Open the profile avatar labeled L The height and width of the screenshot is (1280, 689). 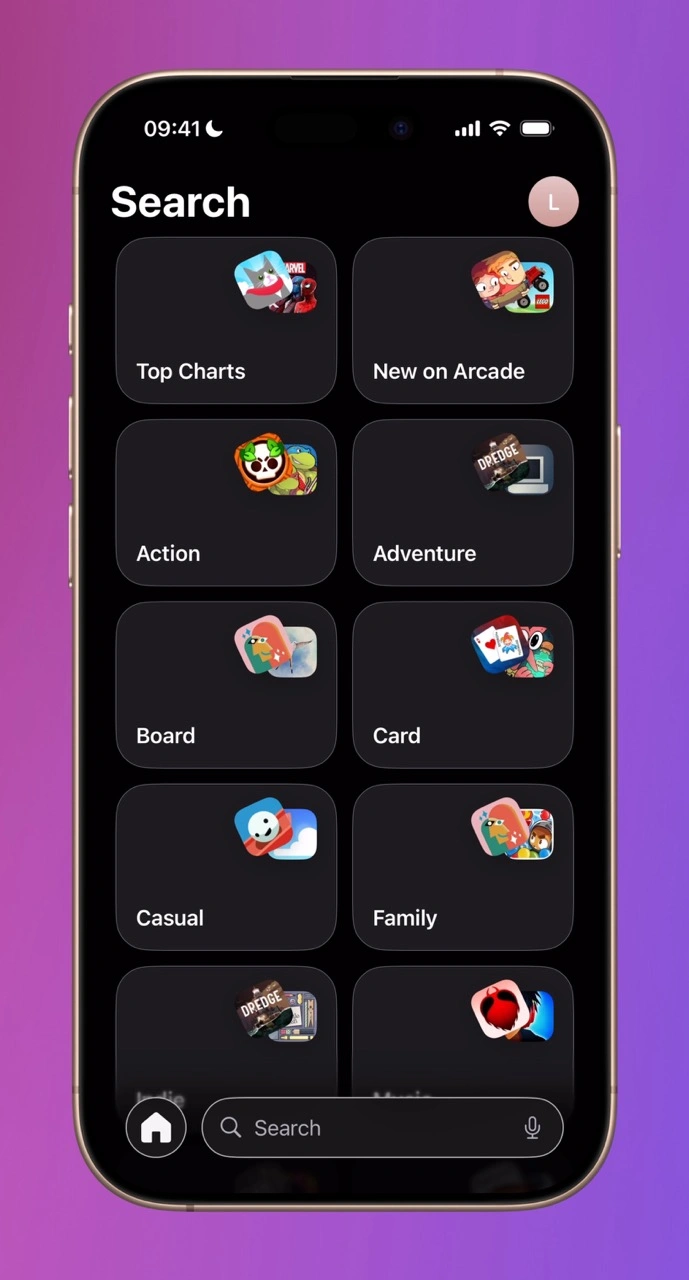tap(553, 202)
